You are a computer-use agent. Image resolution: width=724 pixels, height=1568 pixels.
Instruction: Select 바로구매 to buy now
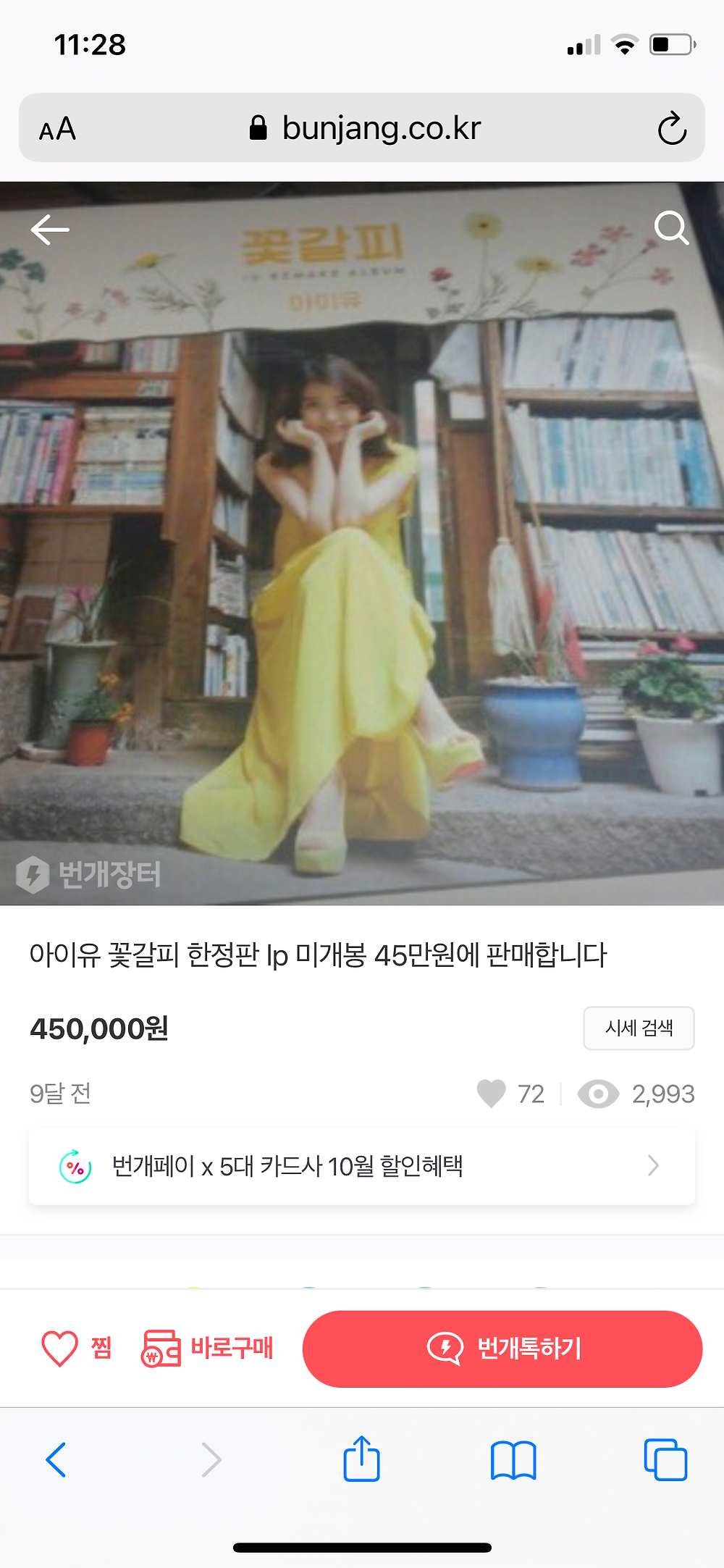pyautogui.click(x=208, y=1349)
